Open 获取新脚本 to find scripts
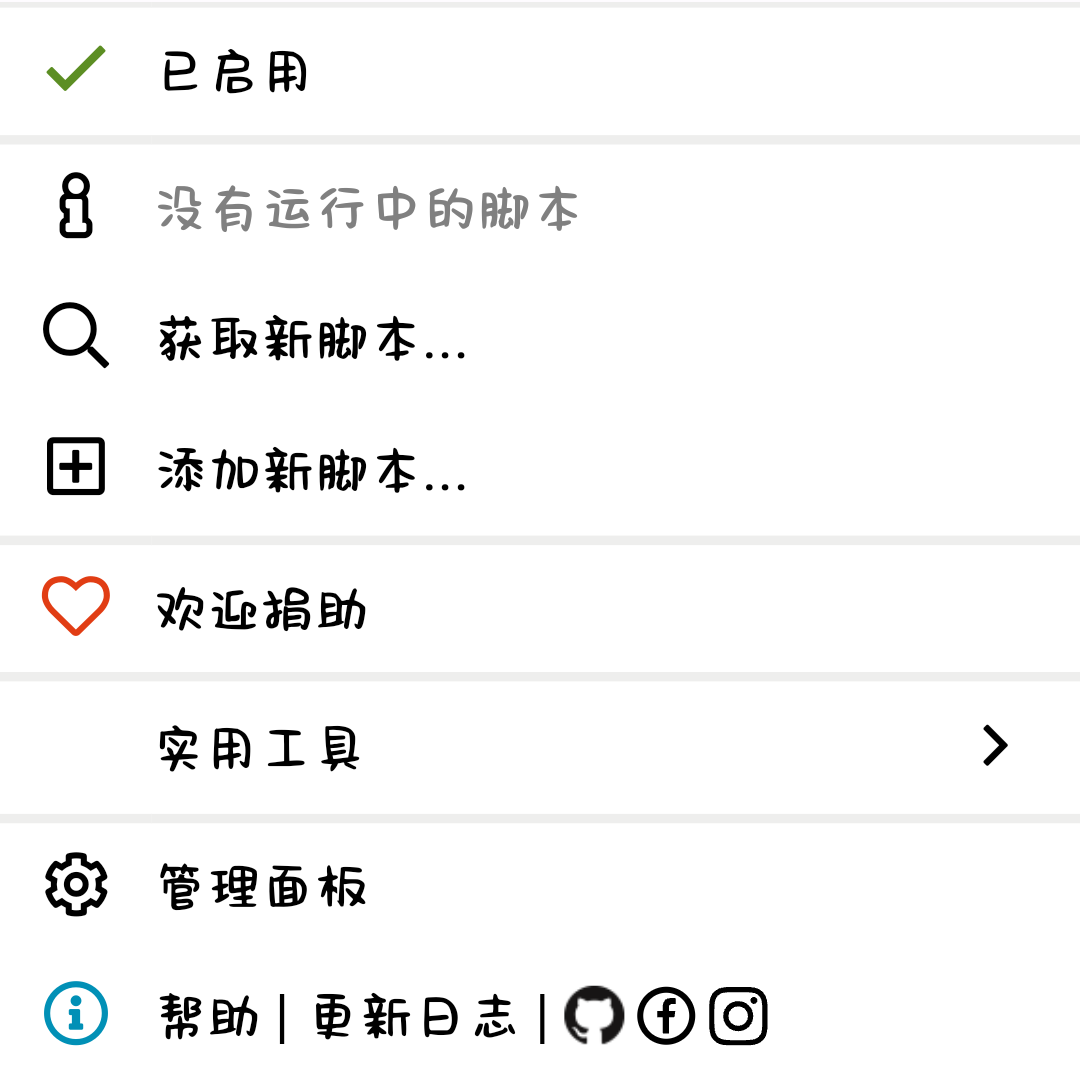Image resolution: width=1080 pixels, height=1072 pixels. tap(312, 340)
